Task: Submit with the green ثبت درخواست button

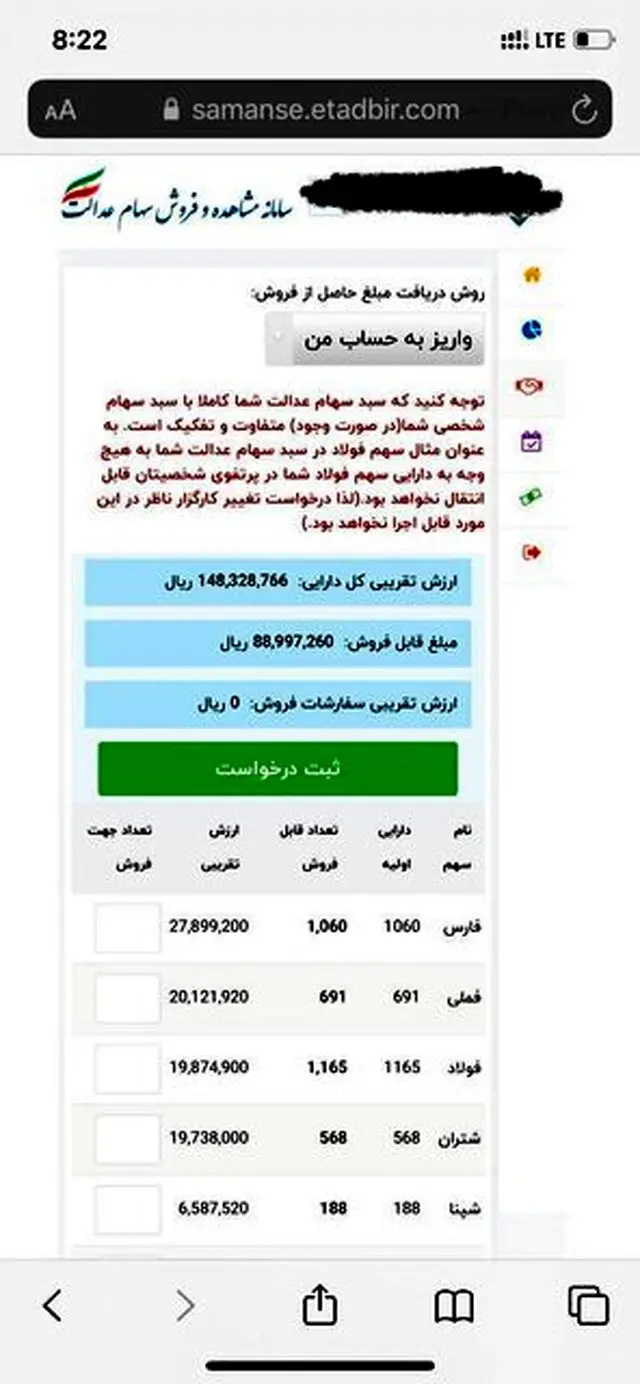Action: (278, 768)
